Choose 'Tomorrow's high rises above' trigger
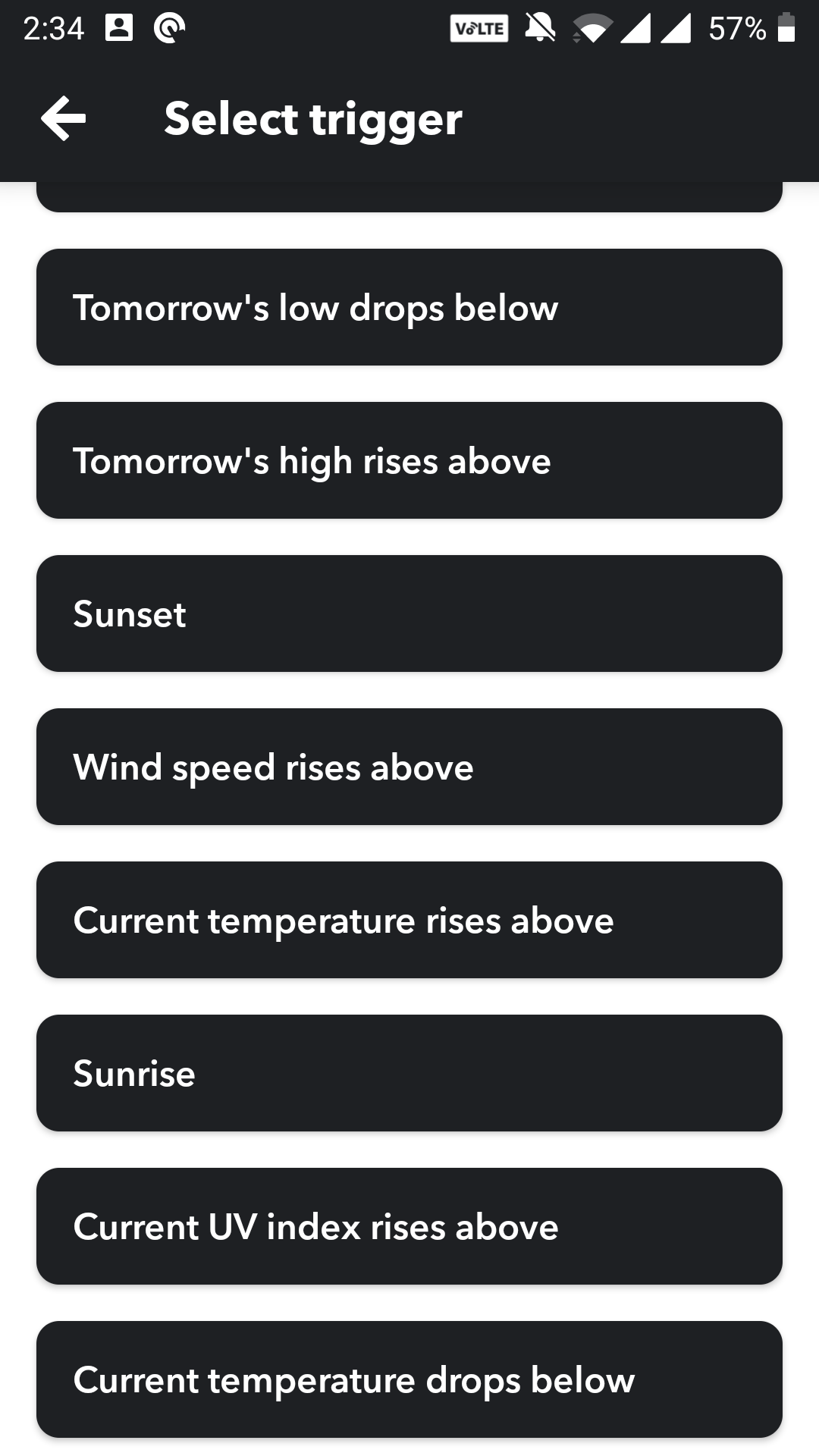The width and height of the screenshot is (819, 1456). point(409,460)
